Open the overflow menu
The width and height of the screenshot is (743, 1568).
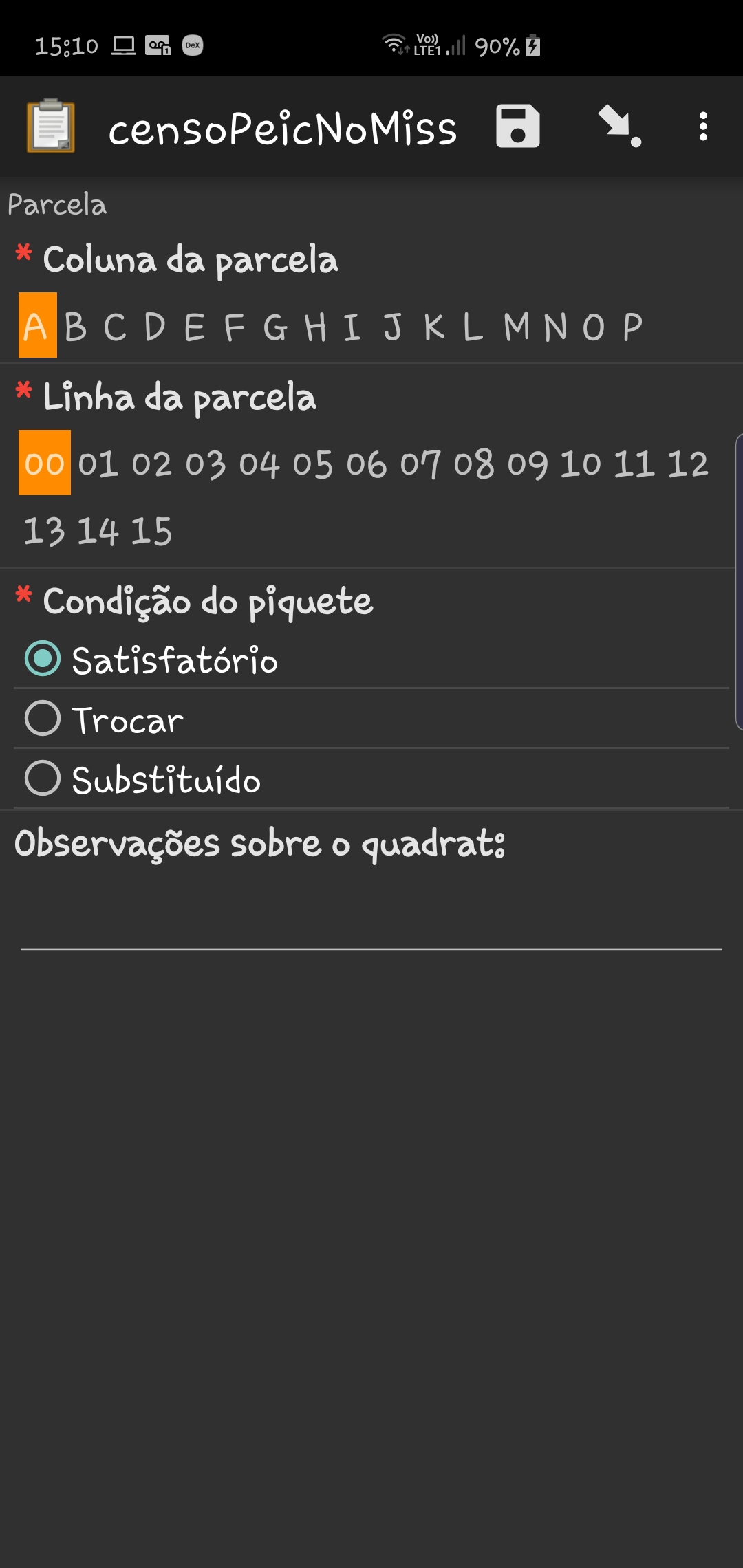point(702,127)
